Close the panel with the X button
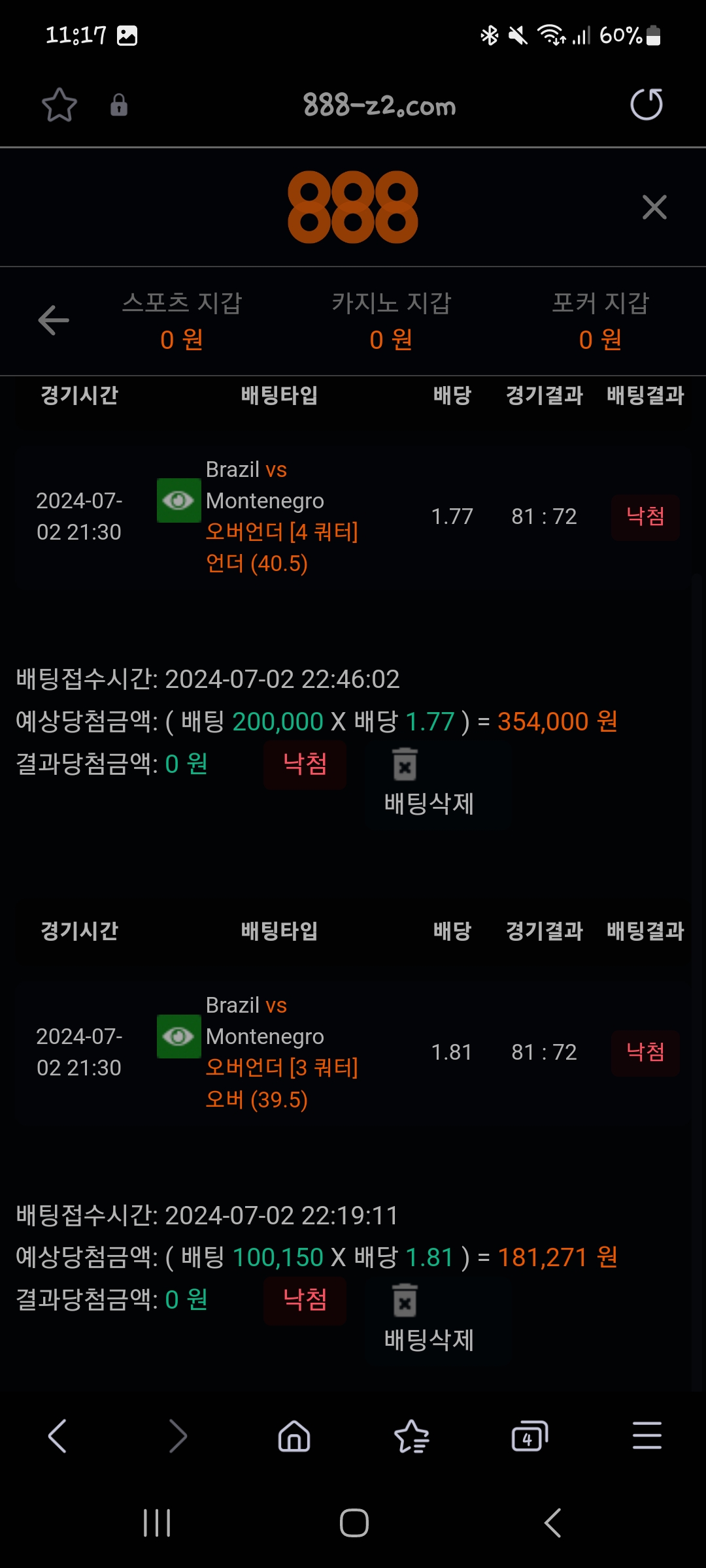 click(654, 208)
